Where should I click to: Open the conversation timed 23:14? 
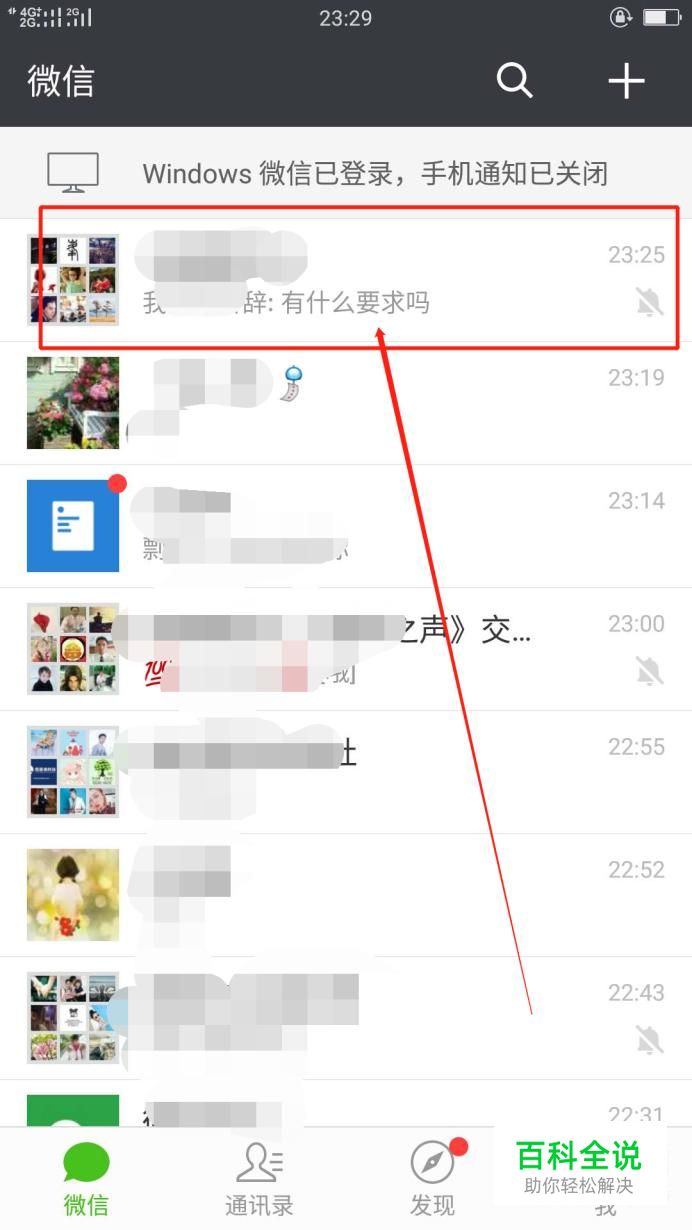point(346,526)
